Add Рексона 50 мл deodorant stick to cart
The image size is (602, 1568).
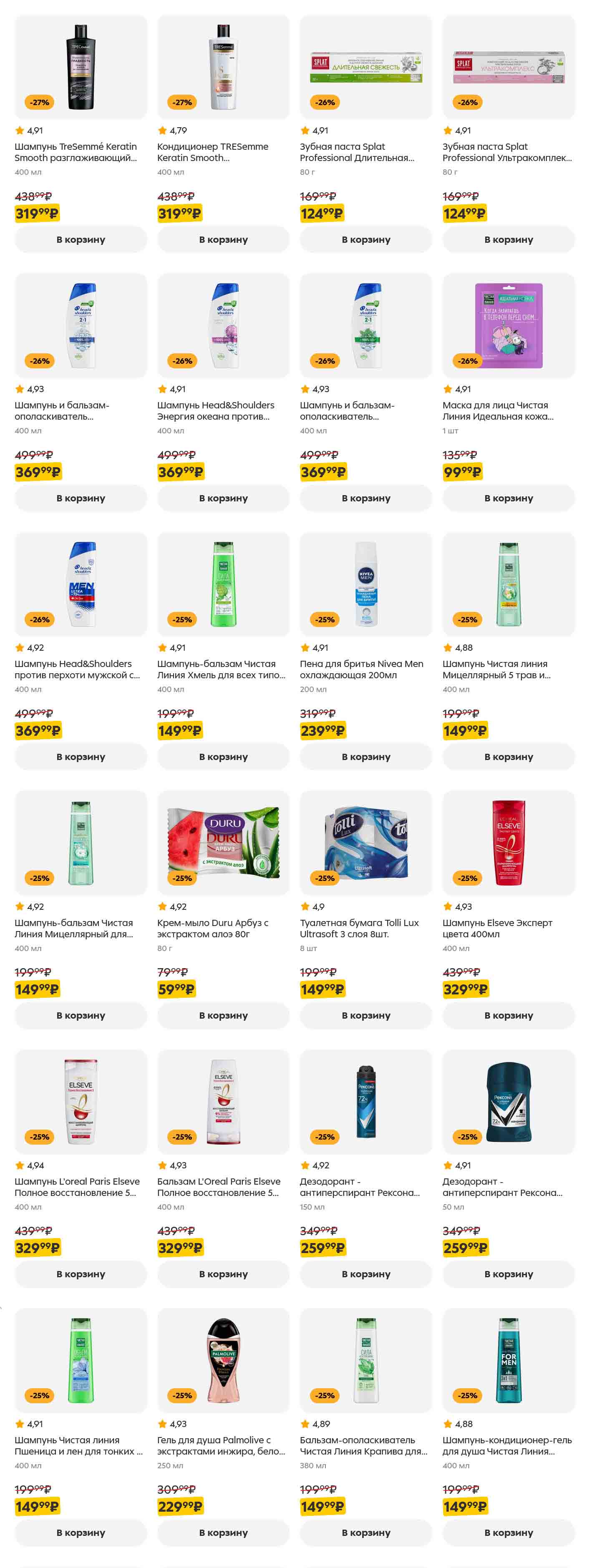pyautogui.click(x=508, y=1274)
